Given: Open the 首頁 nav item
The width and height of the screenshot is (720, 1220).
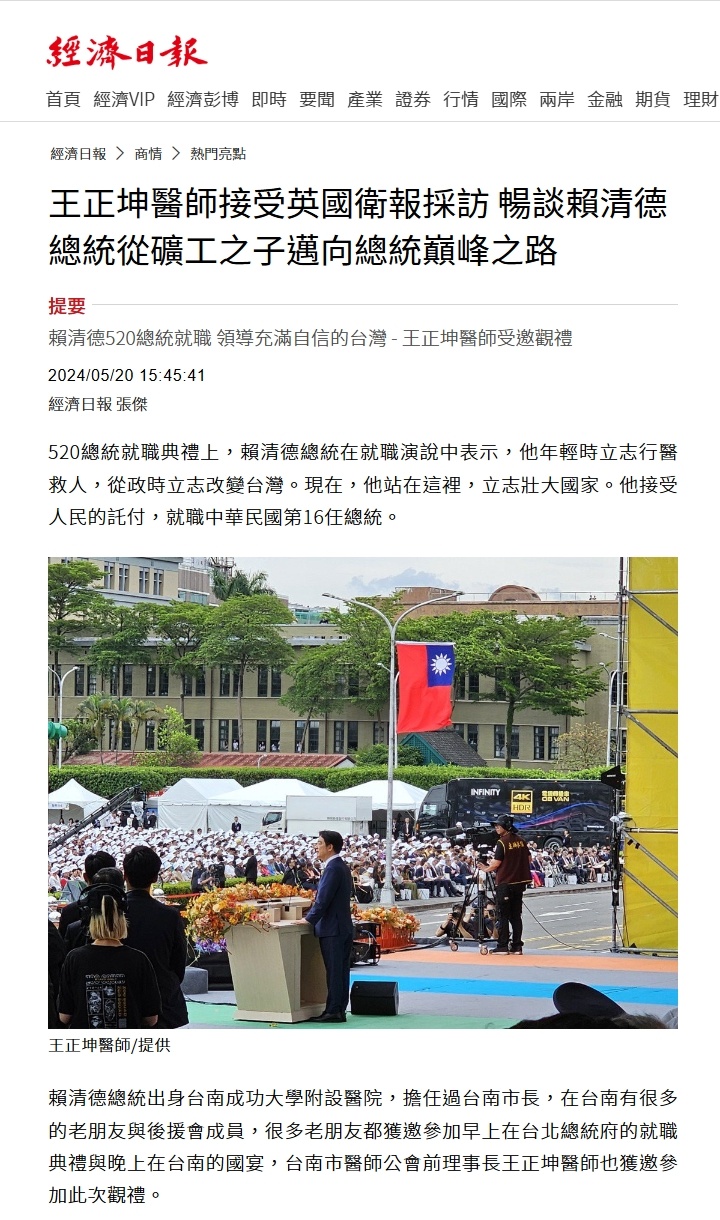Looking at the screenshot, I should (x=63, y=99).
